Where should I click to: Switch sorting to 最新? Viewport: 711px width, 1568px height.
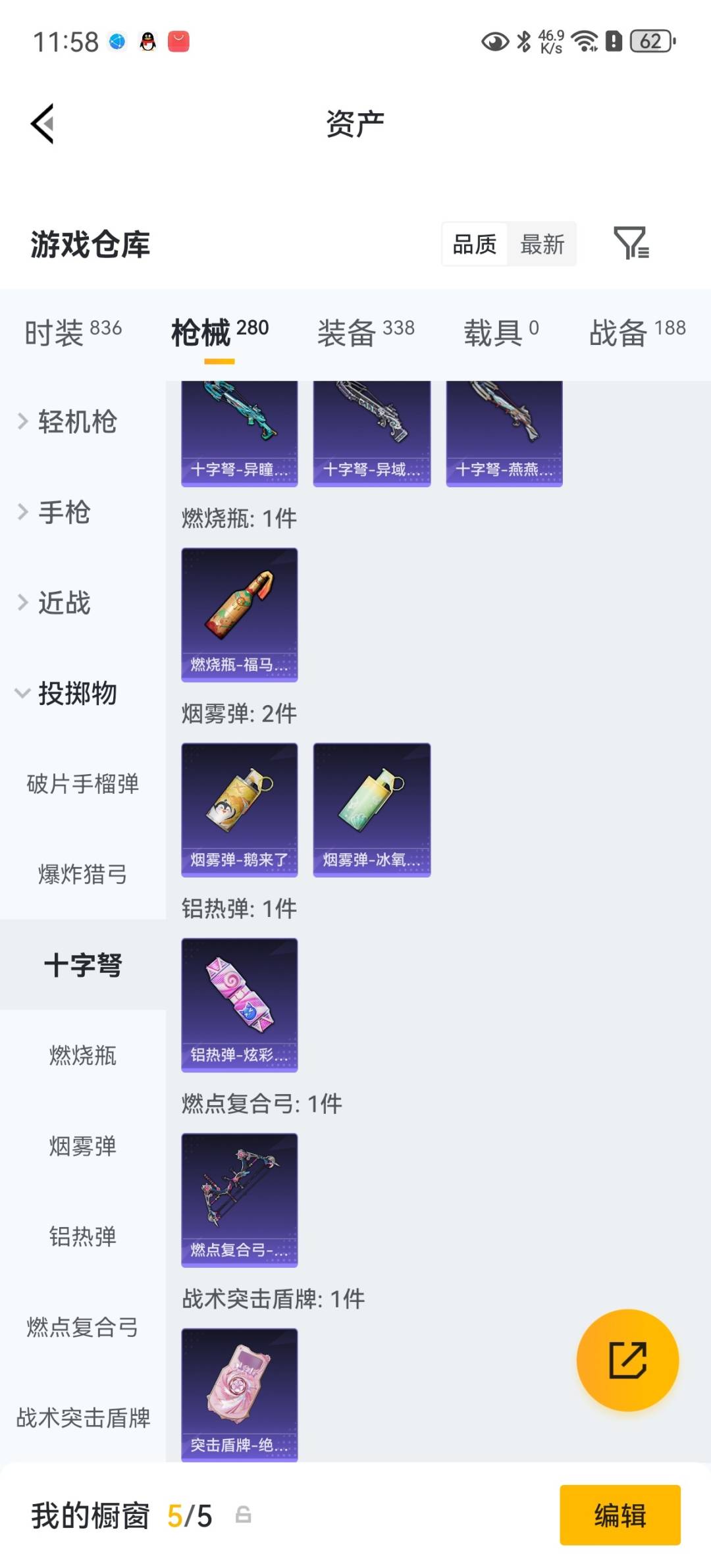(x=541, y=244)
